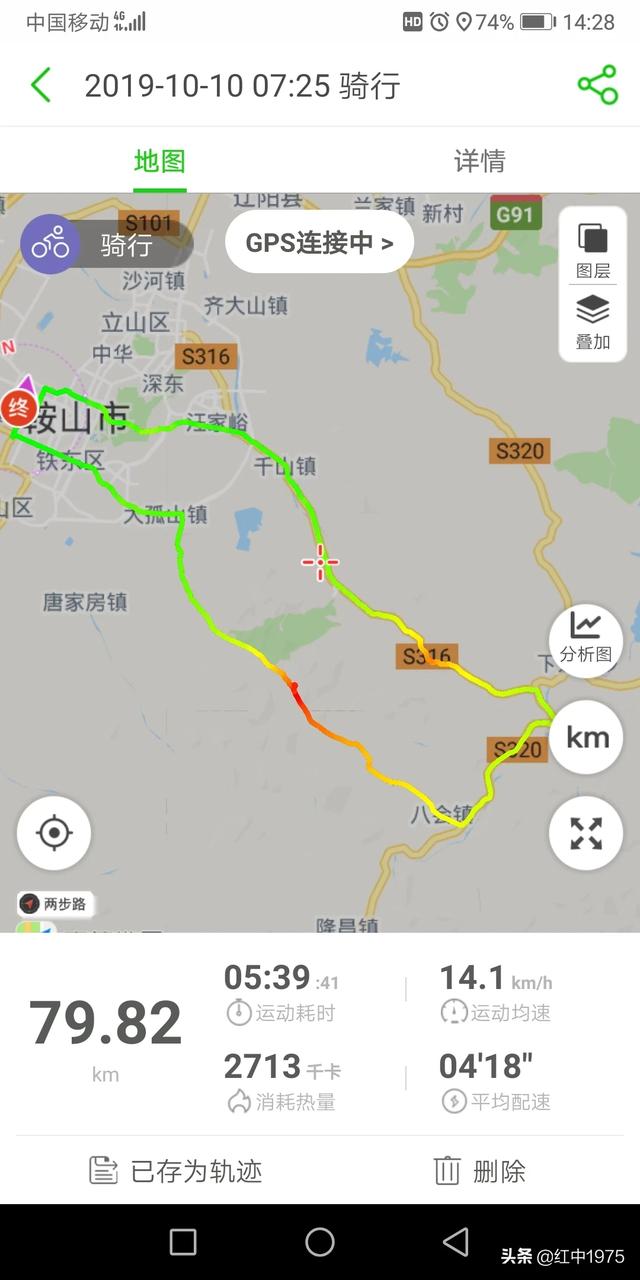The height and width of the screenshot is (1280, 640).
Task: Expand the map to full screen
Action: 586,834
